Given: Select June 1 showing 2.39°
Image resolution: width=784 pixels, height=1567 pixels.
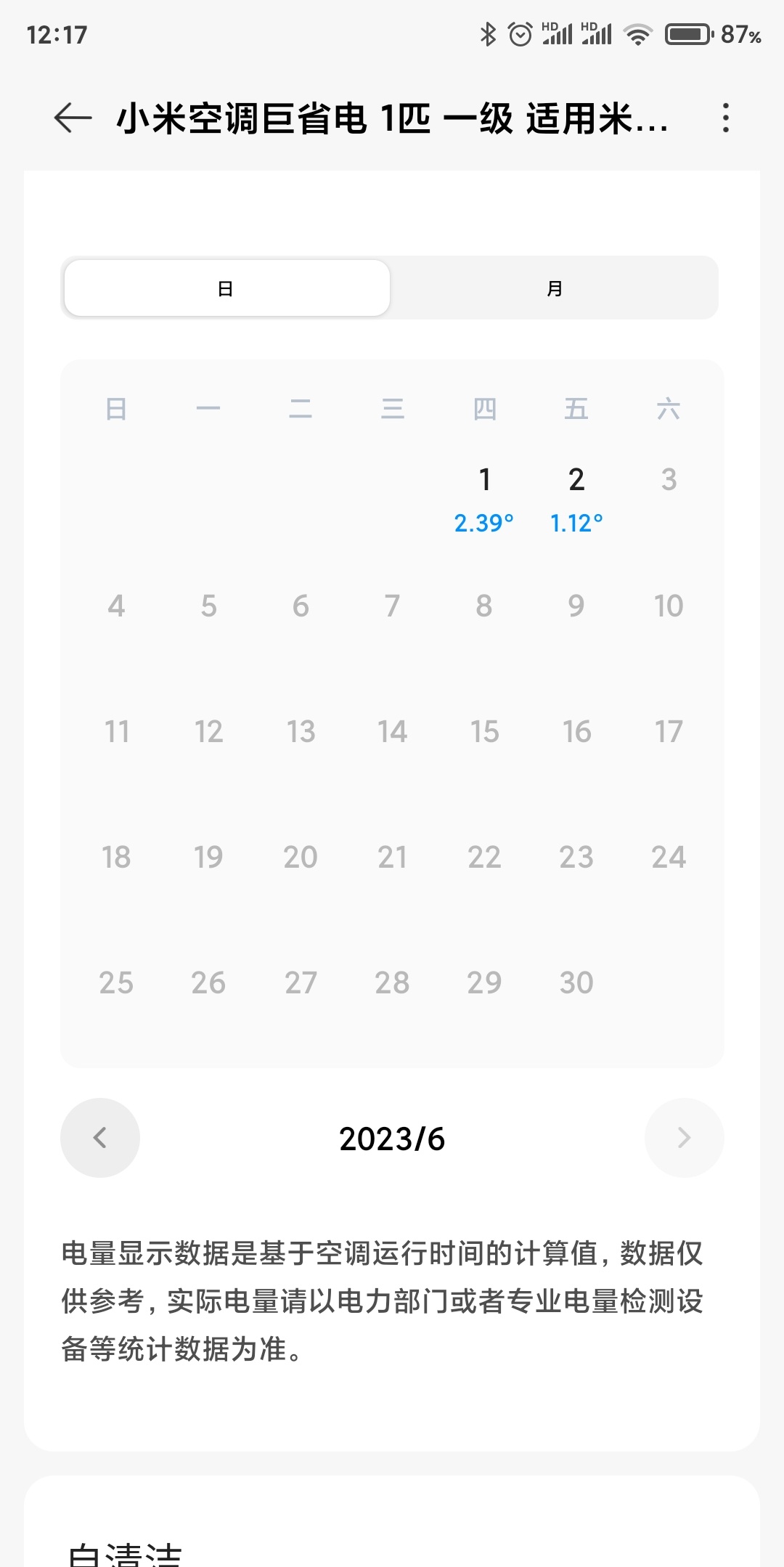Looking at the screenshot, I should coord(484,500).
